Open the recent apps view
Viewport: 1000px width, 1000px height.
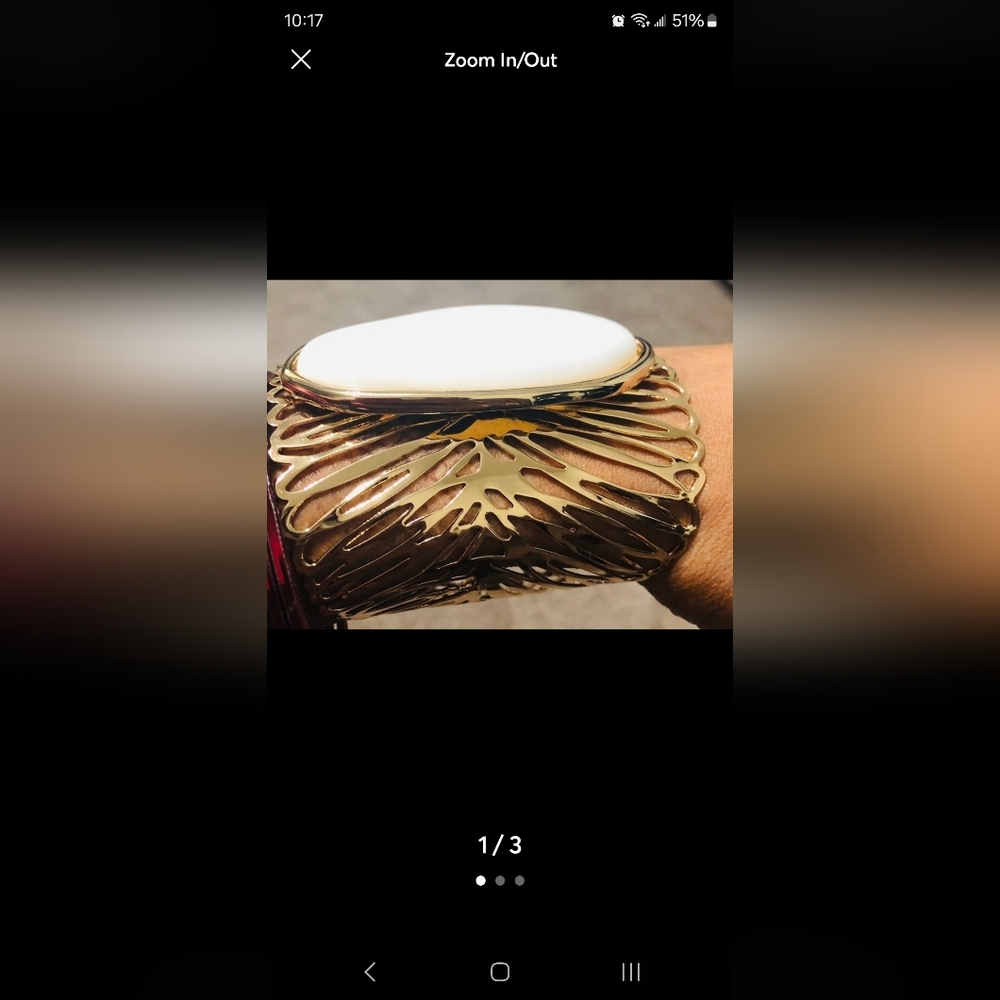(x=631, y=971)
